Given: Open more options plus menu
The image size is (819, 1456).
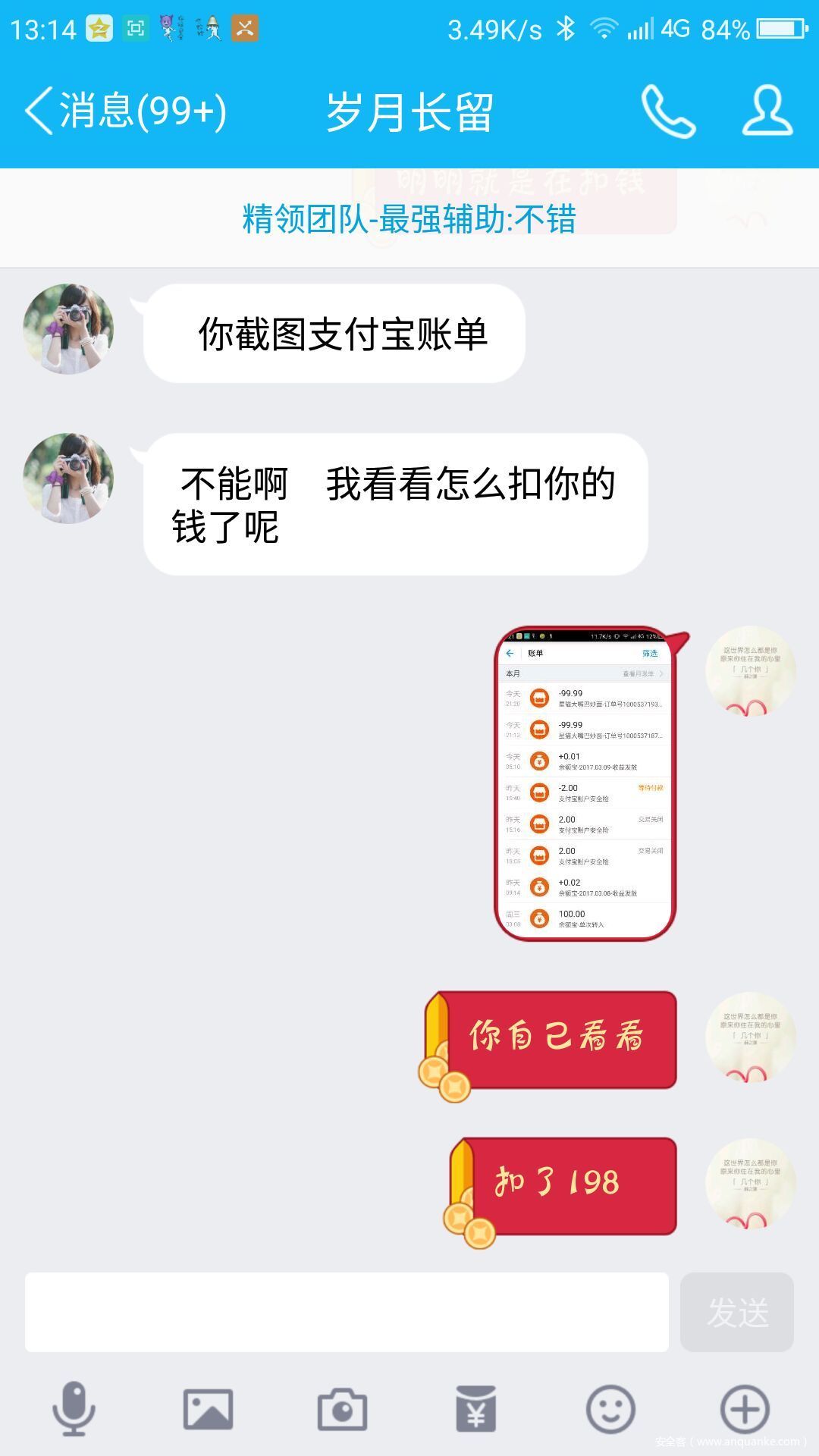Looking at the screenshot, I should pos(744,1409).
